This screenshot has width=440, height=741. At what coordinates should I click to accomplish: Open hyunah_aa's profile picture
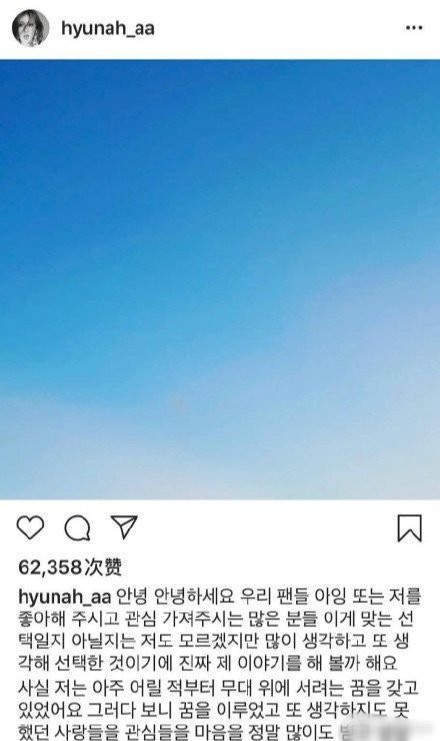coord(30,28)
